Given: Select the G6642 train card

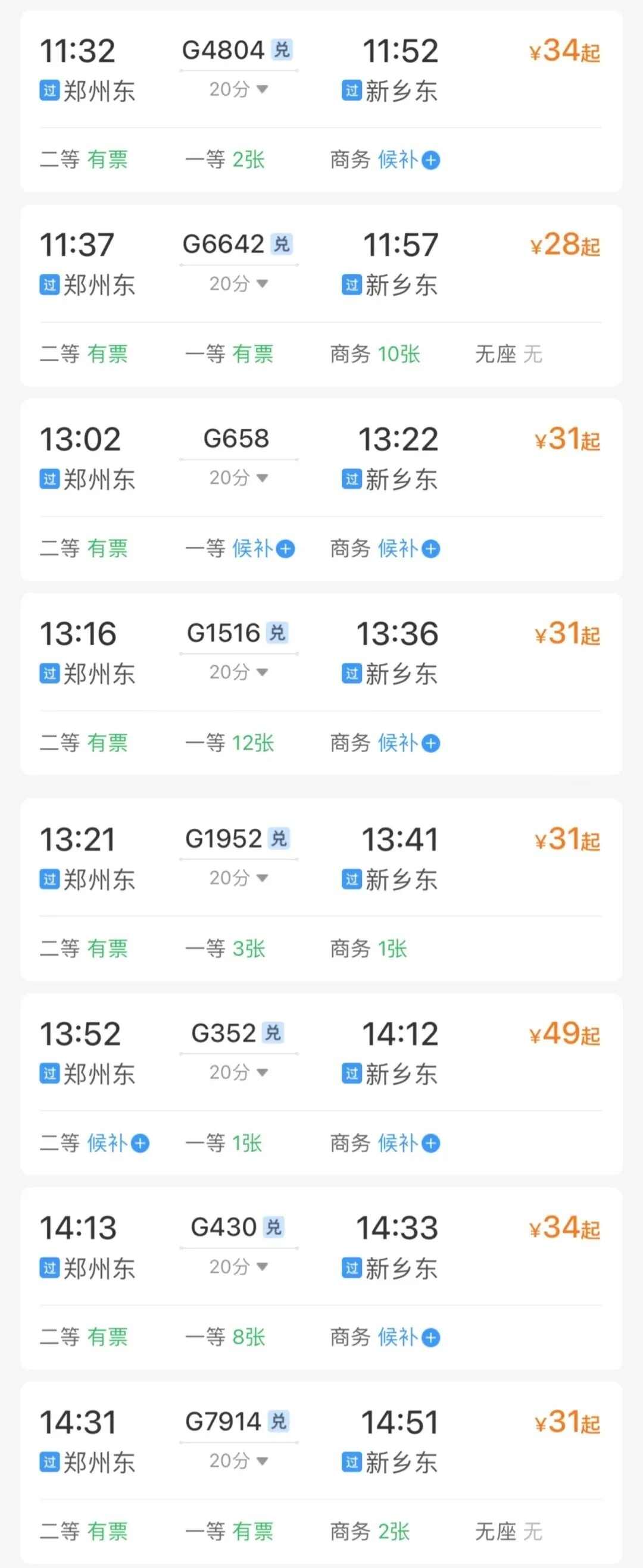Looking at the screenshot, I should [x=223, y=245].
